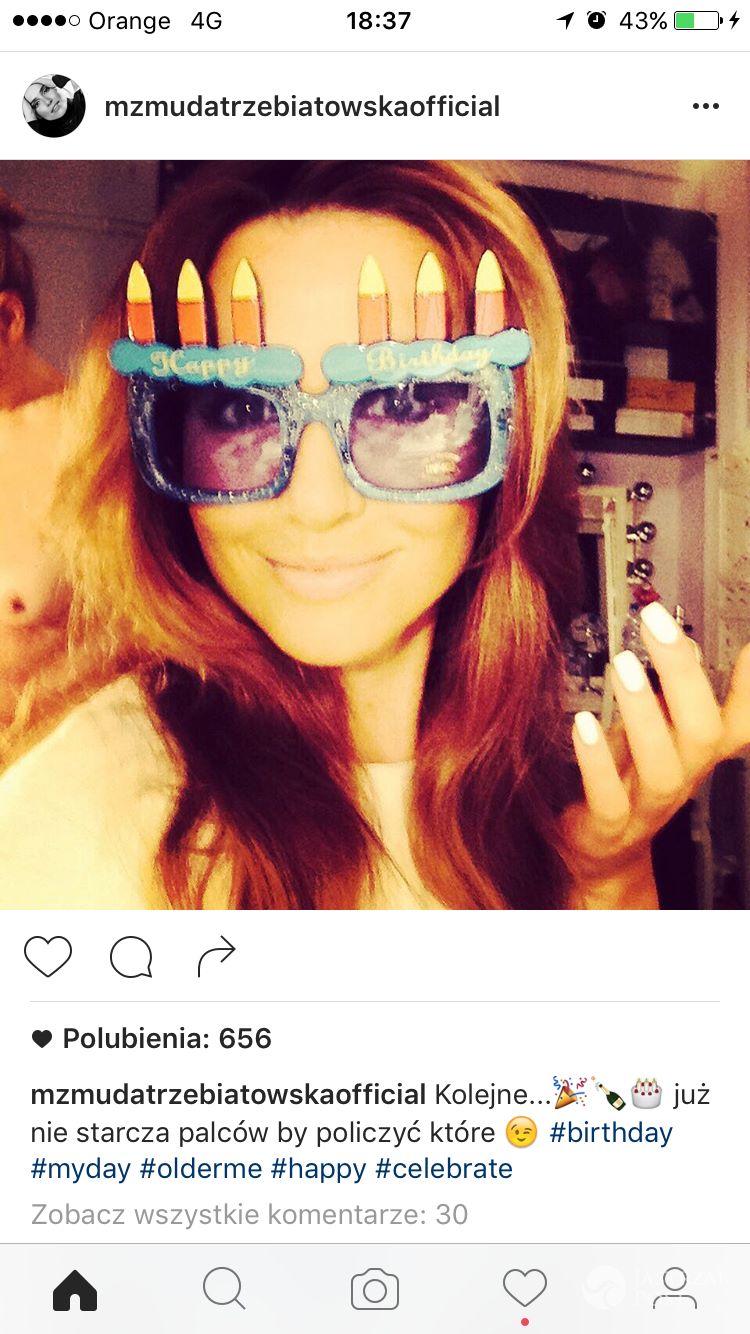Go to the Home feed tab
Image resolution: width=750 pixels, height=1334 pixels.
pyautogui.click(x=75, y=1290)
